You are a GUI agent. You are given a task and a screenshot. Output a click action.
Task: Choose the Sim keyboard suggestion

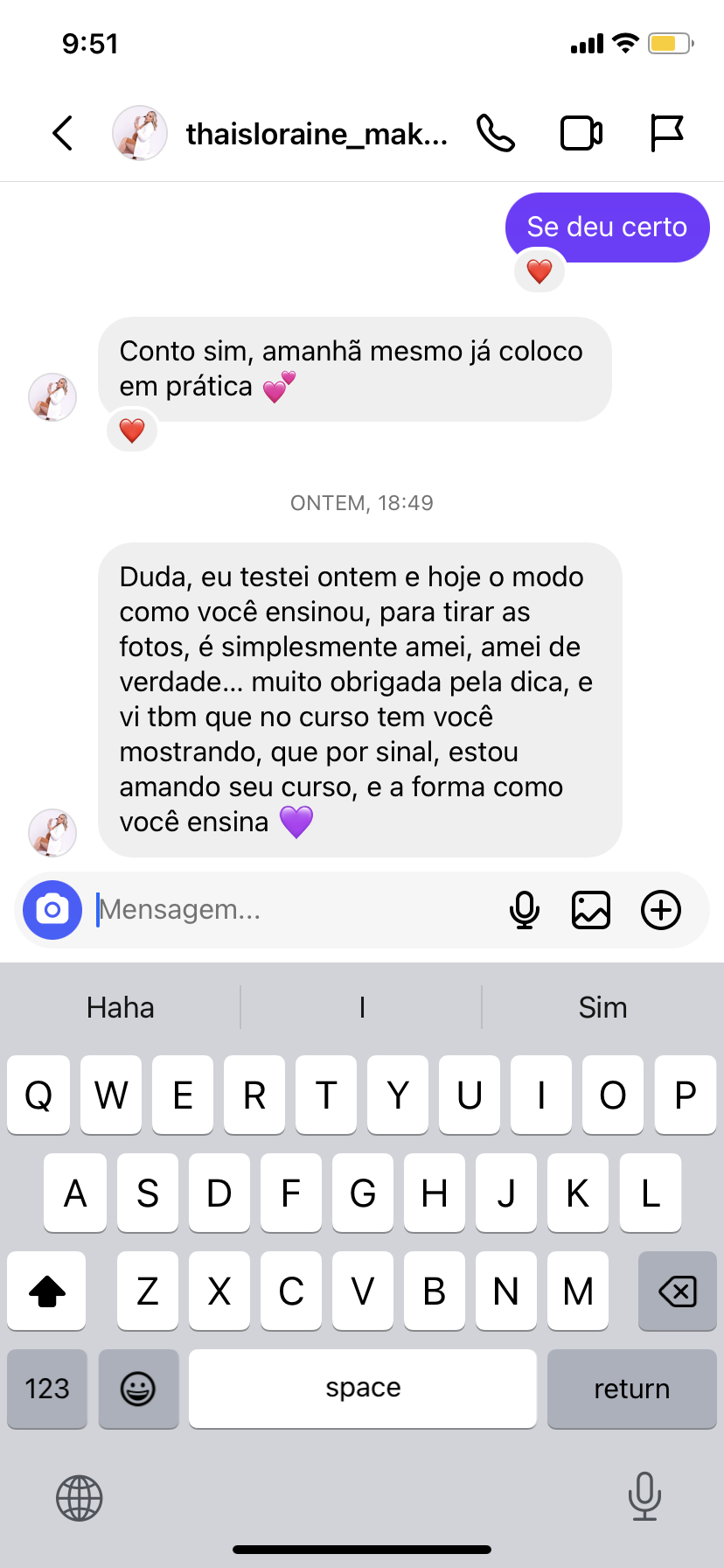click(x=602, y=1008)
